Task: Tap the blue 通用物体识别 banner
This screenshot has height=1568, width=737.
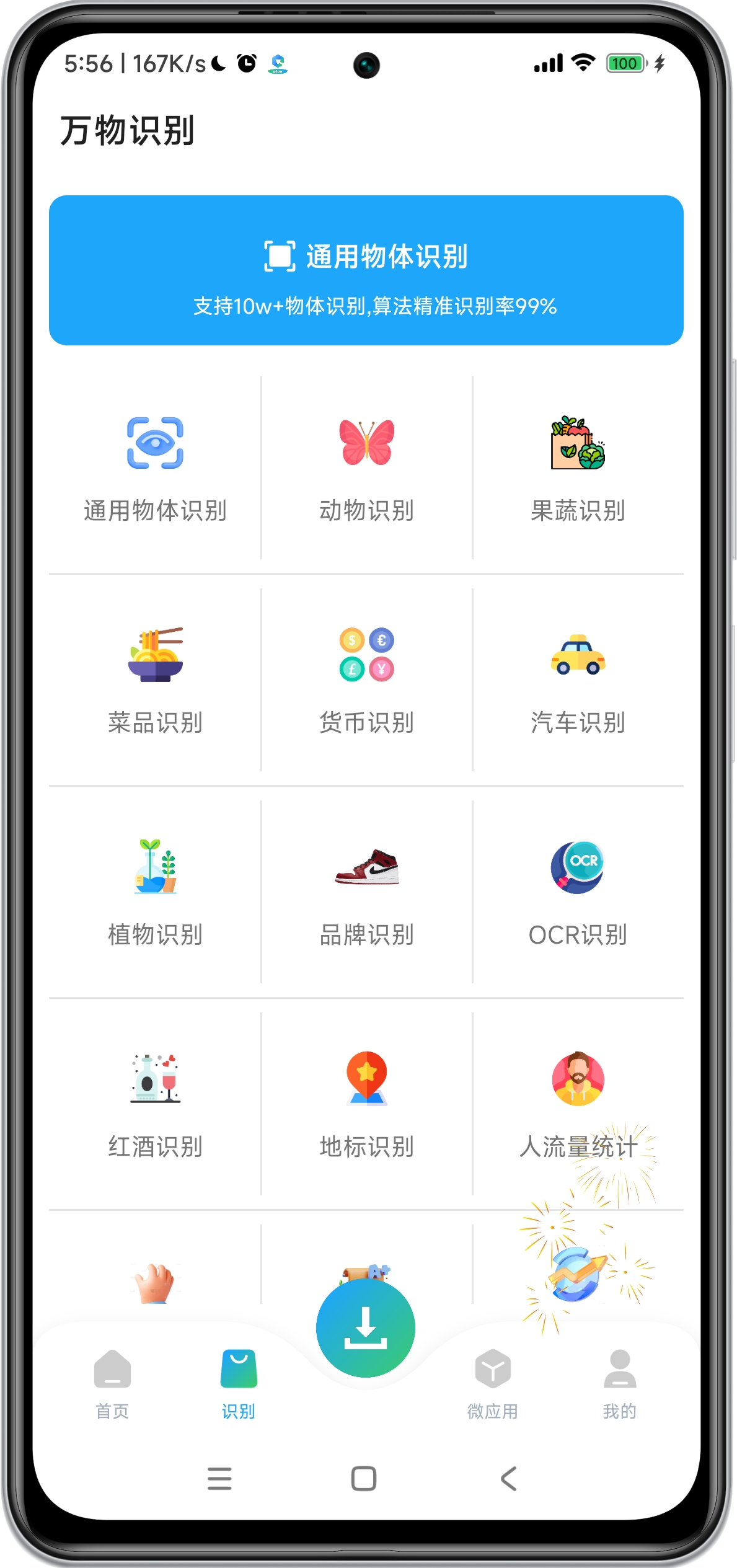Action: click(366, 270)
